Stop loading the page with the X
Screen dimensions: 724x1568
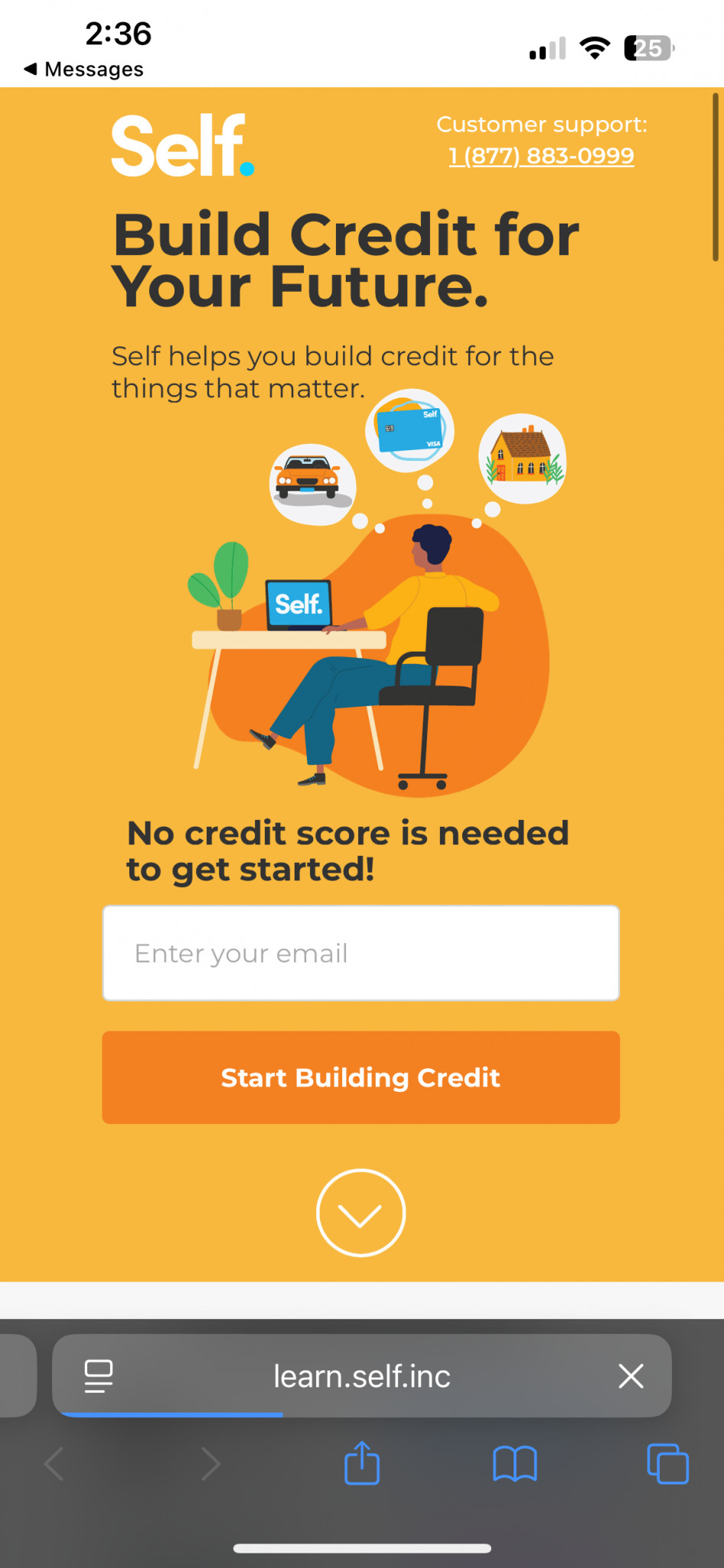[631, 1376]
